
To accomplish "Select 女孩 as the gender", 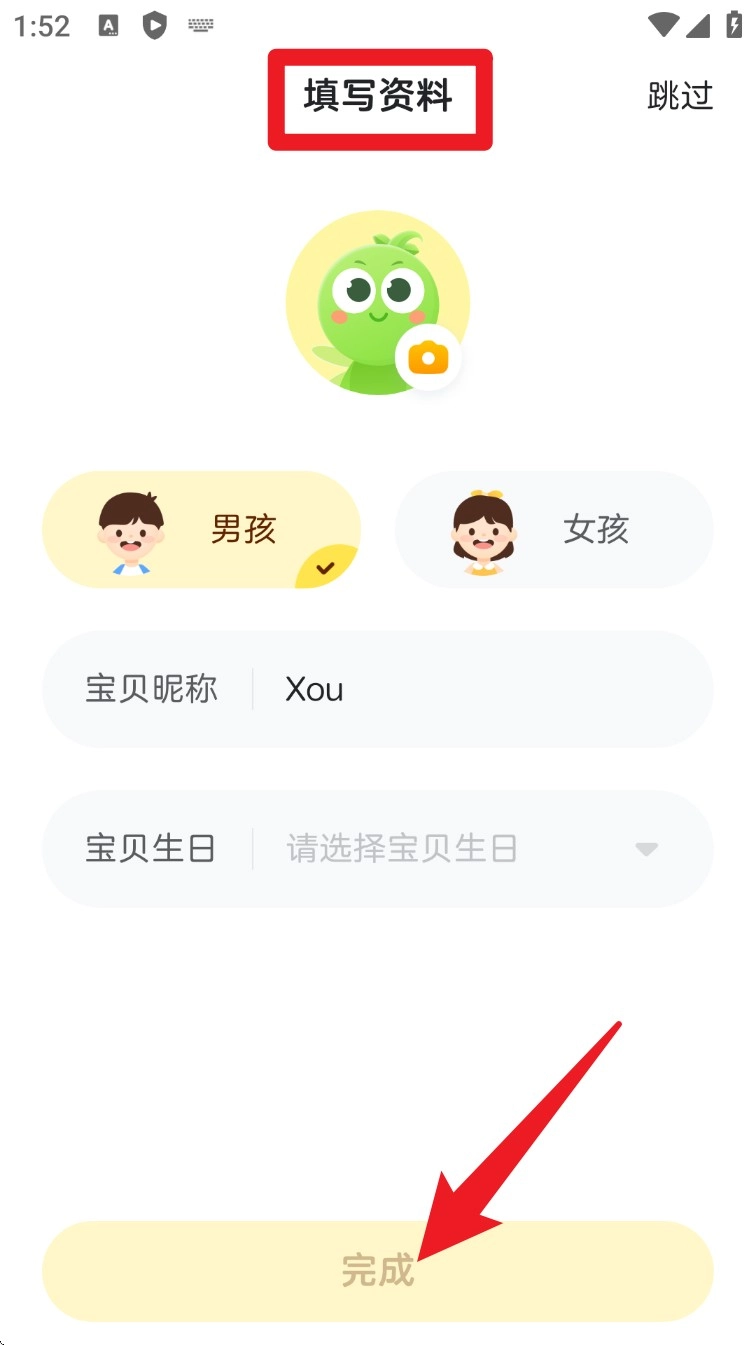I will (x=554, y=529).
